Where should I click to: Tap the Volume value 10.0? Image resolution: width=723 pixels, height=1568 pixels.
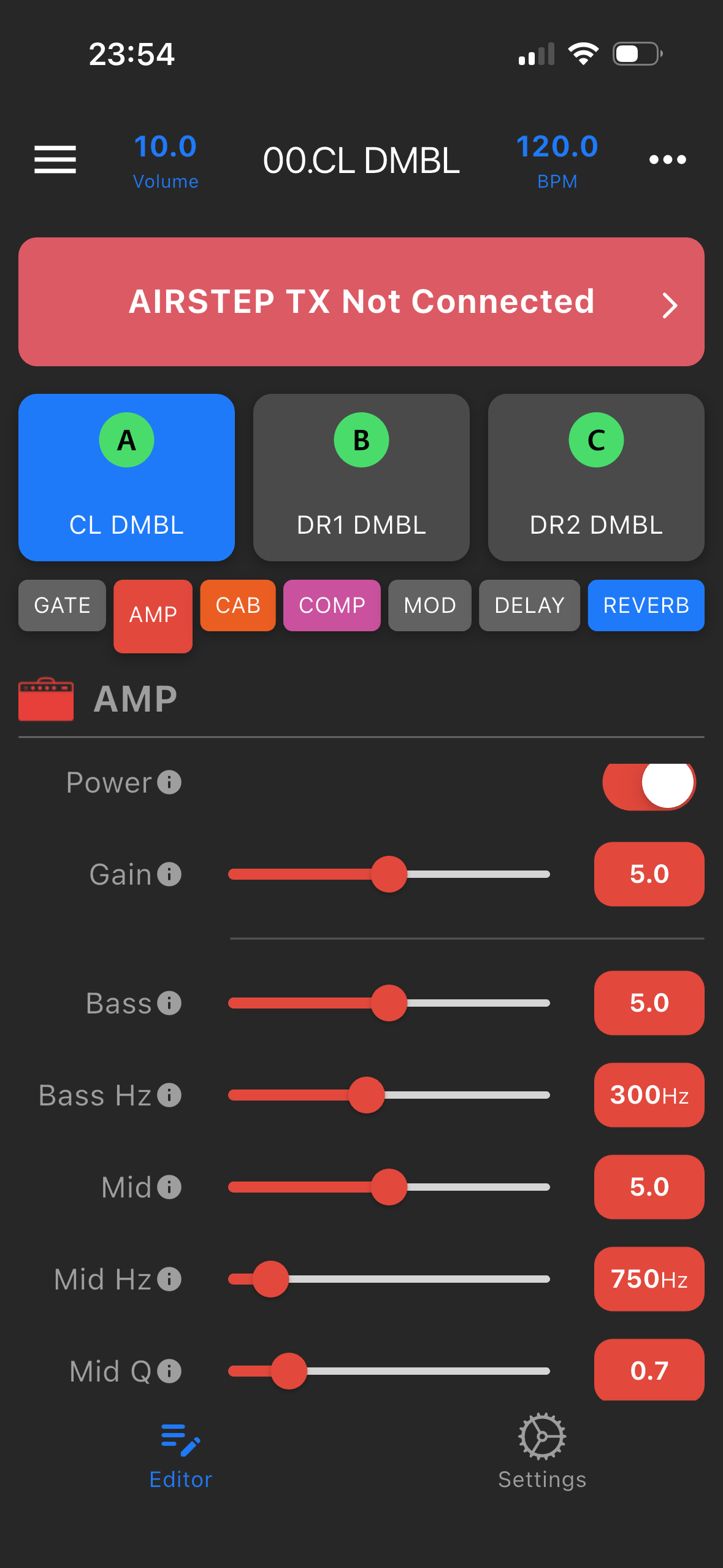click(166, 147)
